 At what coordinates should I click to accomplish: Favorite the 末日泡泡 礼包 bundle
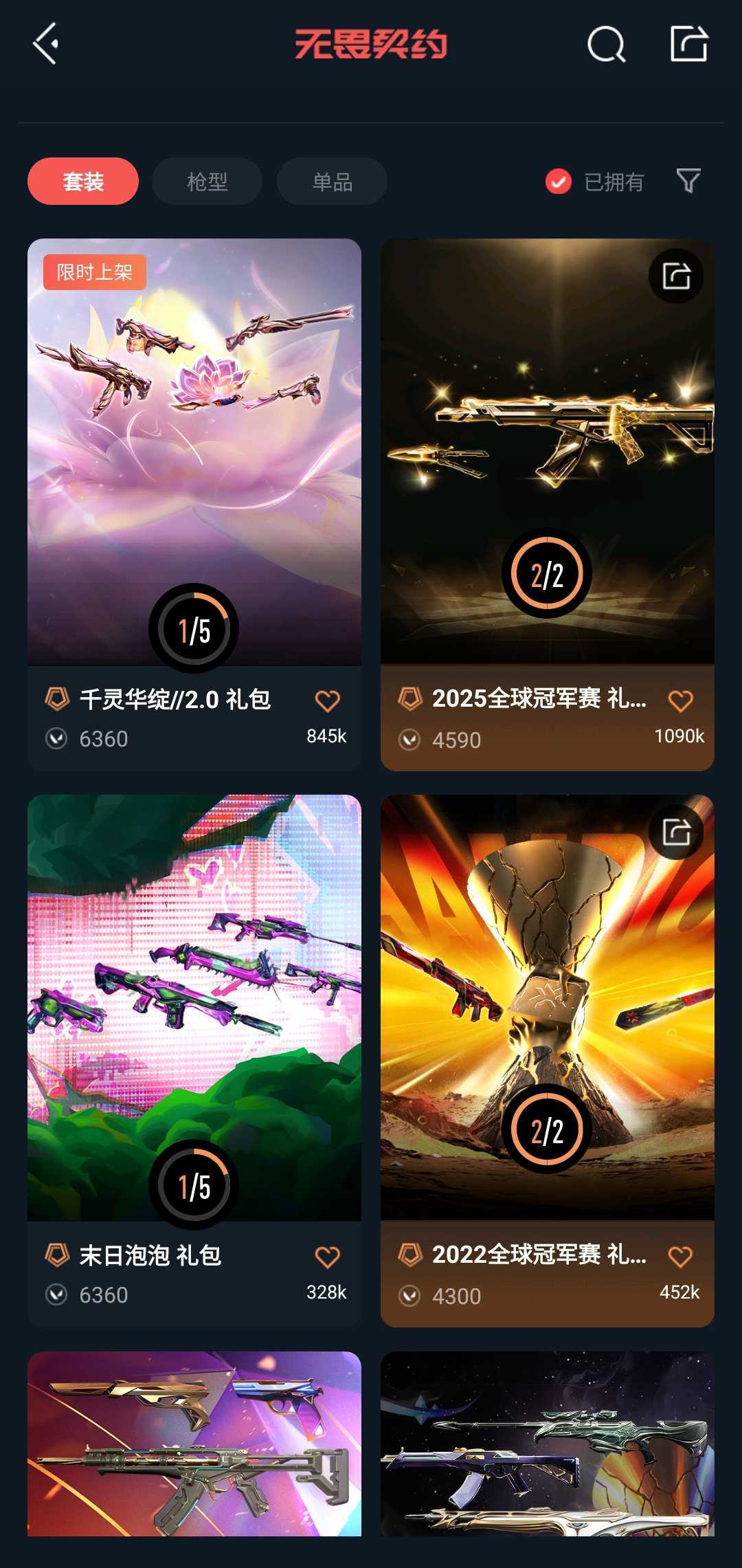(327, 1257)
